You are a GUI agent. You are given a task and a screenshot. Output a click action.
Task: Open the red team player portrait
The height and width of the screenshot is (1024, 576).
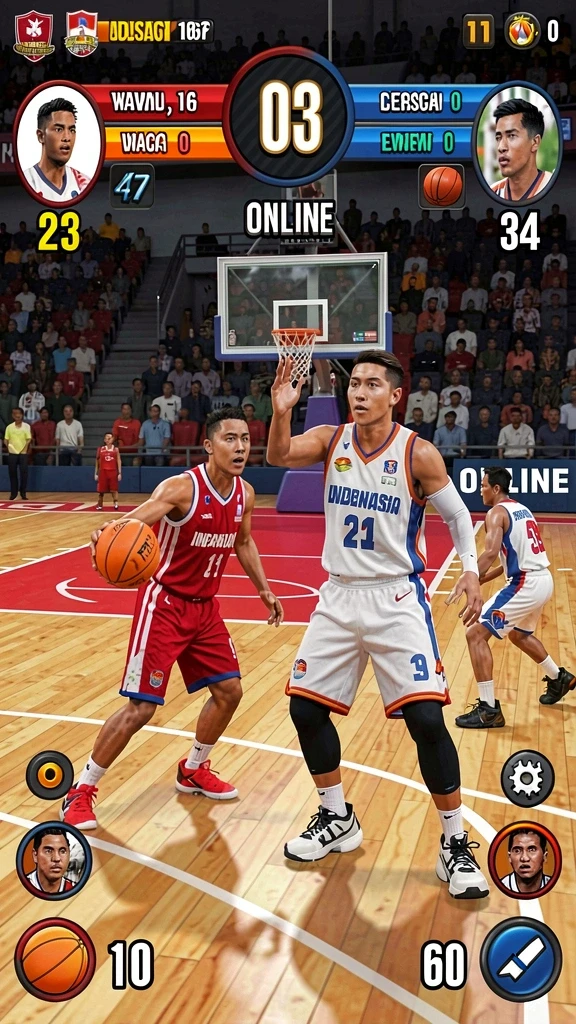pyautogui.click(x=59, y=144)
